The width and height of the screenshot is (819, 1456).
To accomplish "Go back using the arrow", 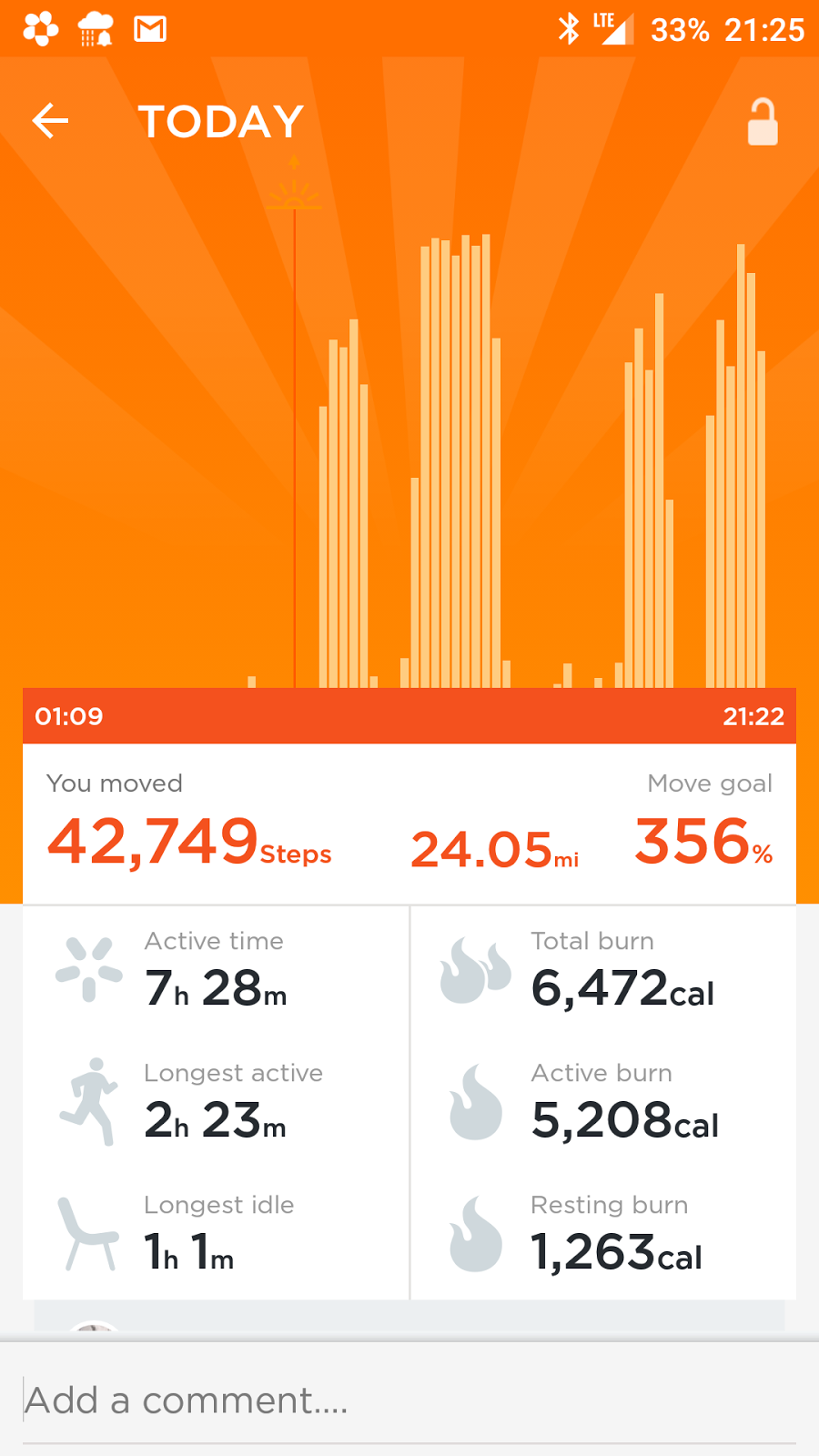I will (x=51, y=120).
